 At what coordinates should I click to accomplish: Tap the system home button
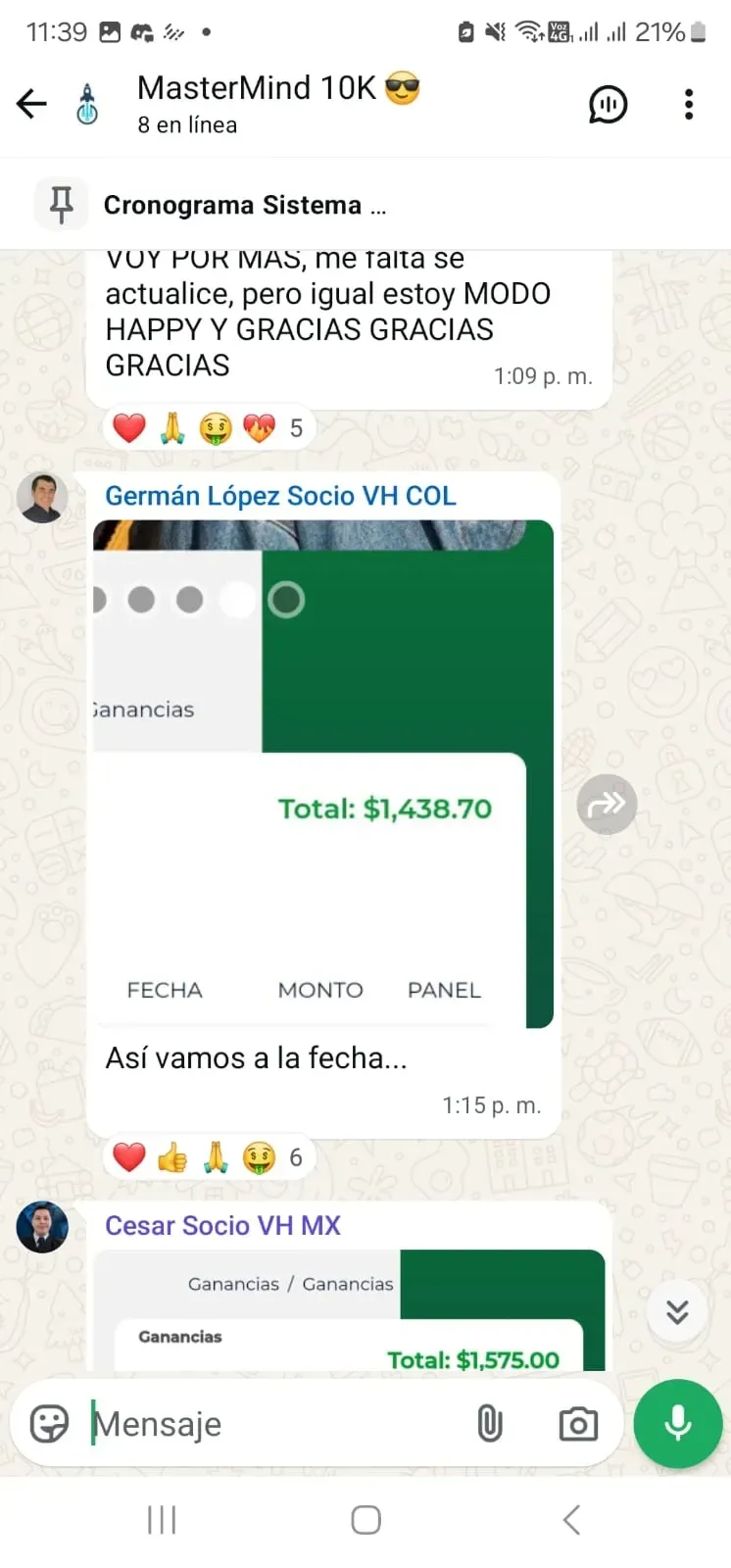tap(365, 1520)
